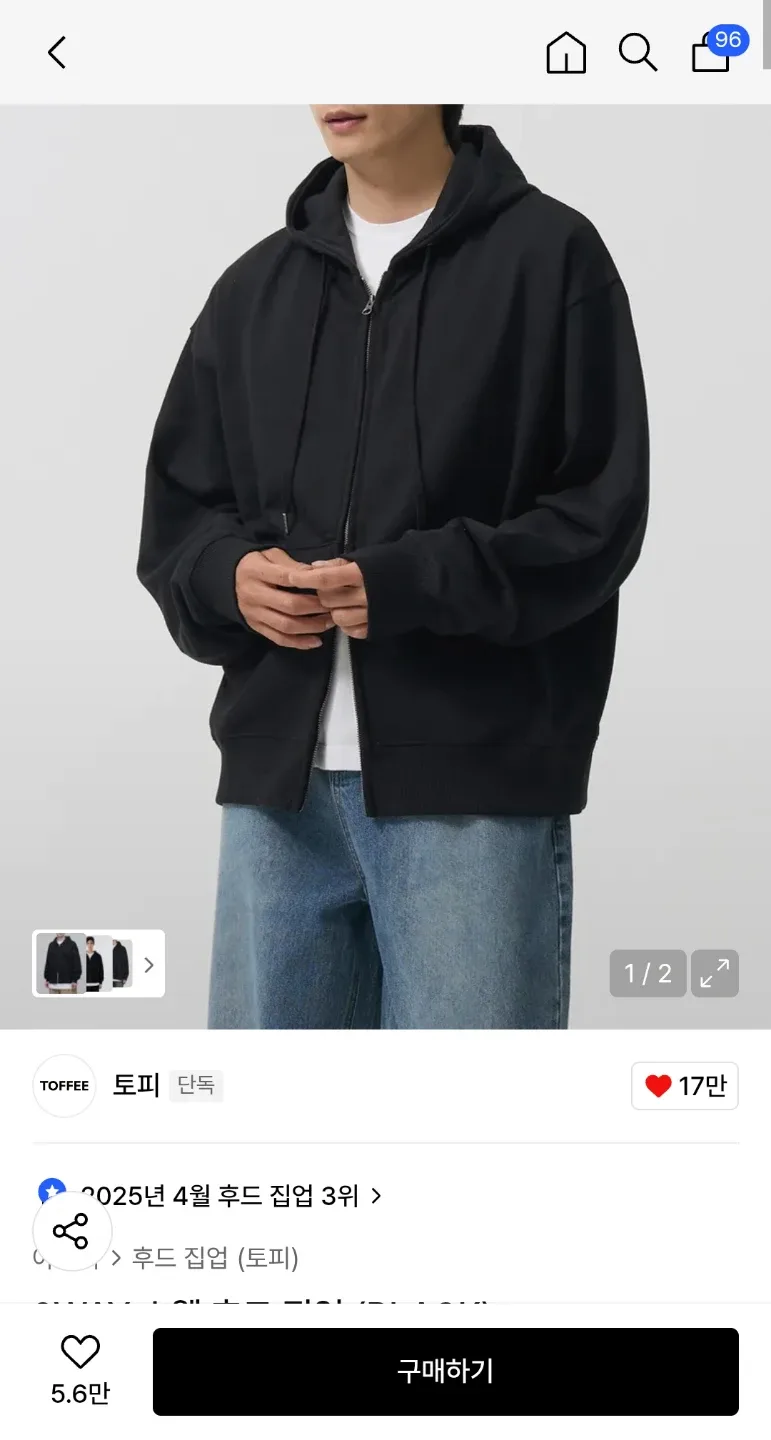Viewport: 771px width, 1440px height.
Task: Open the shopping bag with 96 items
Action: pos(712,52)
